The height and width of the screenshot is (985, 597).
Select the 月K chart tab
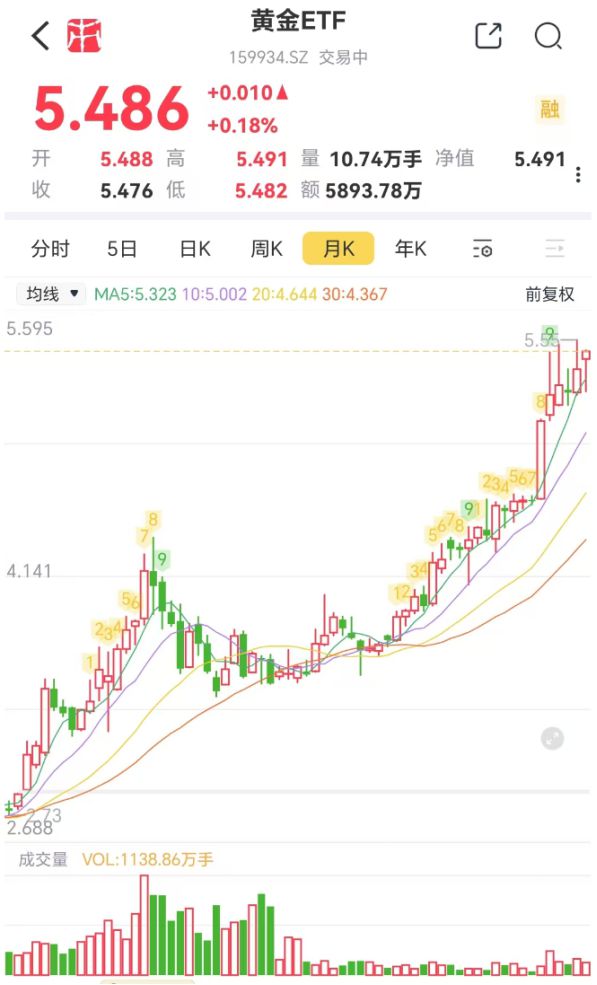point(339,249)
